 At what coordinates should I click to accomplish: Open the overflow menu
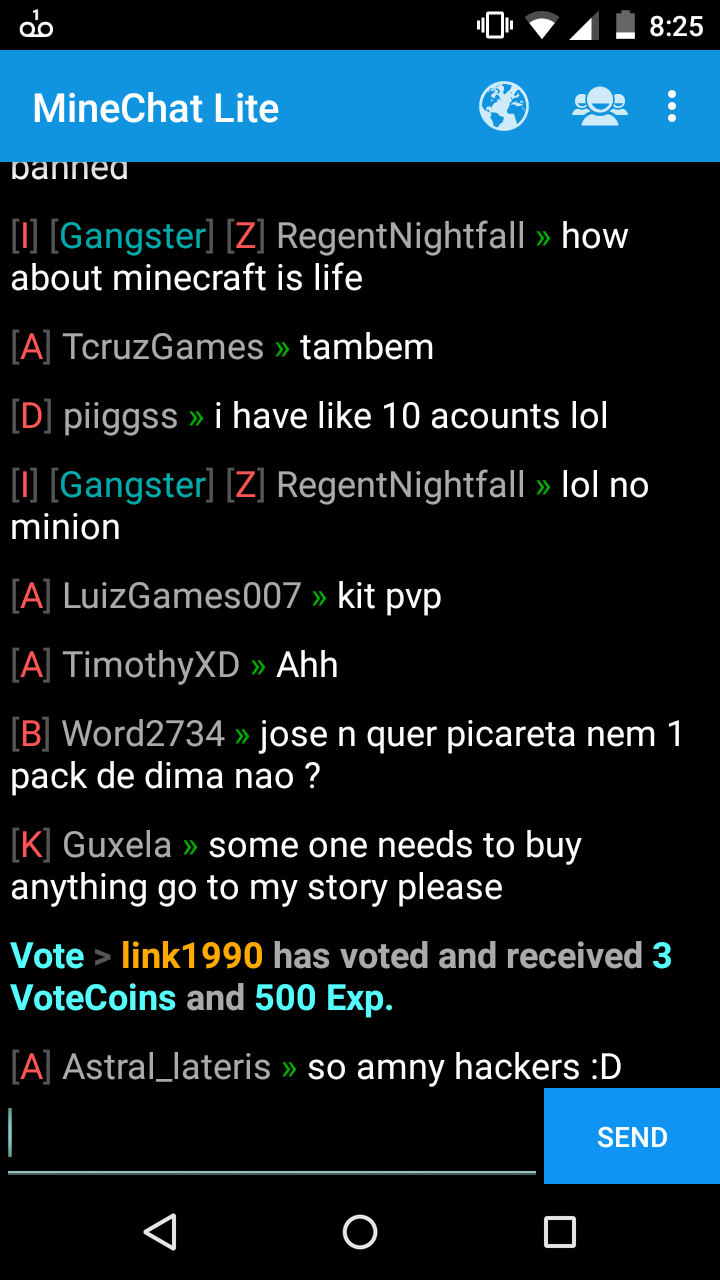(x=672, y=106)
